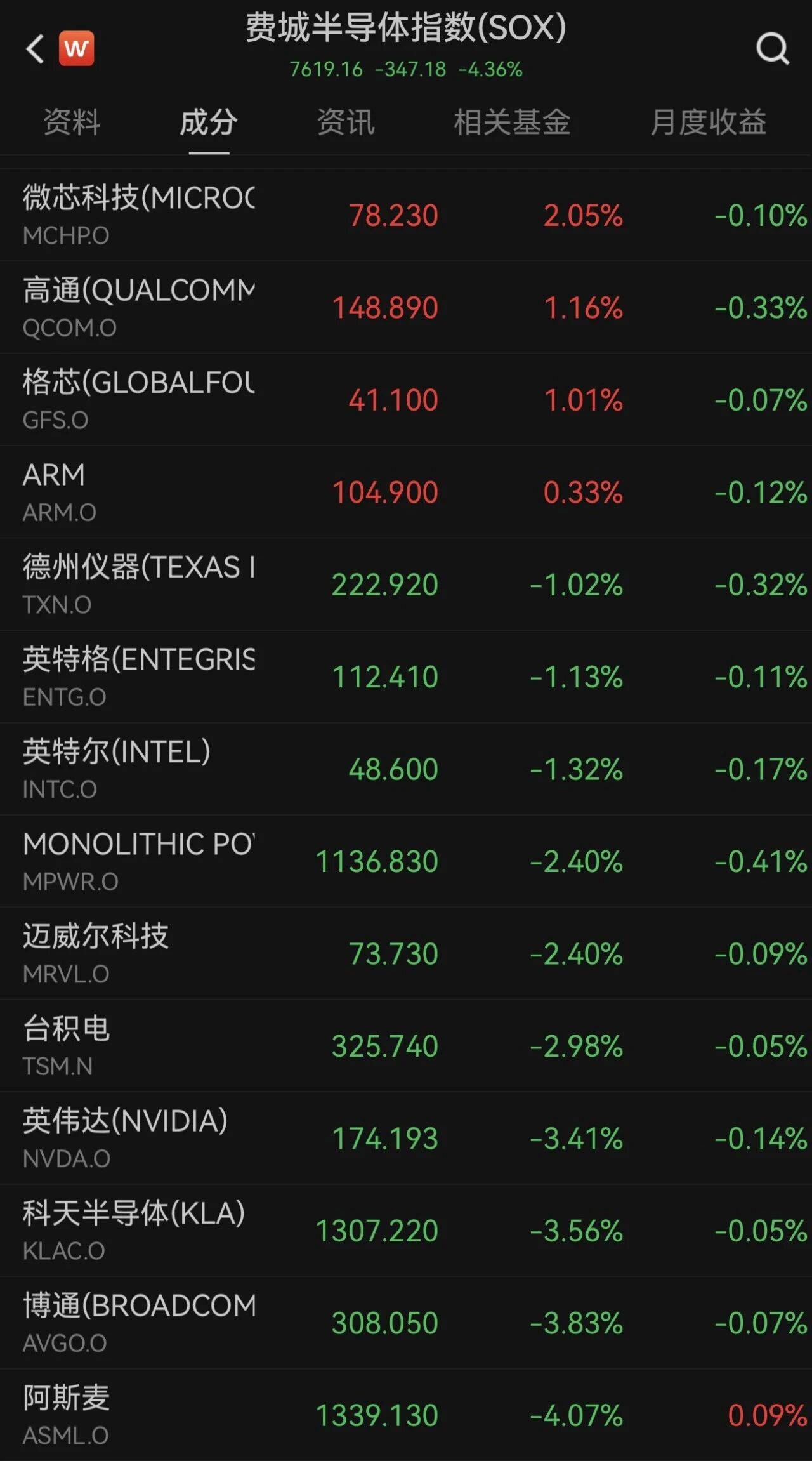Click the index quote 7619.16 below the title
This screenshot has width=812, height=1461.
point(324,71)
